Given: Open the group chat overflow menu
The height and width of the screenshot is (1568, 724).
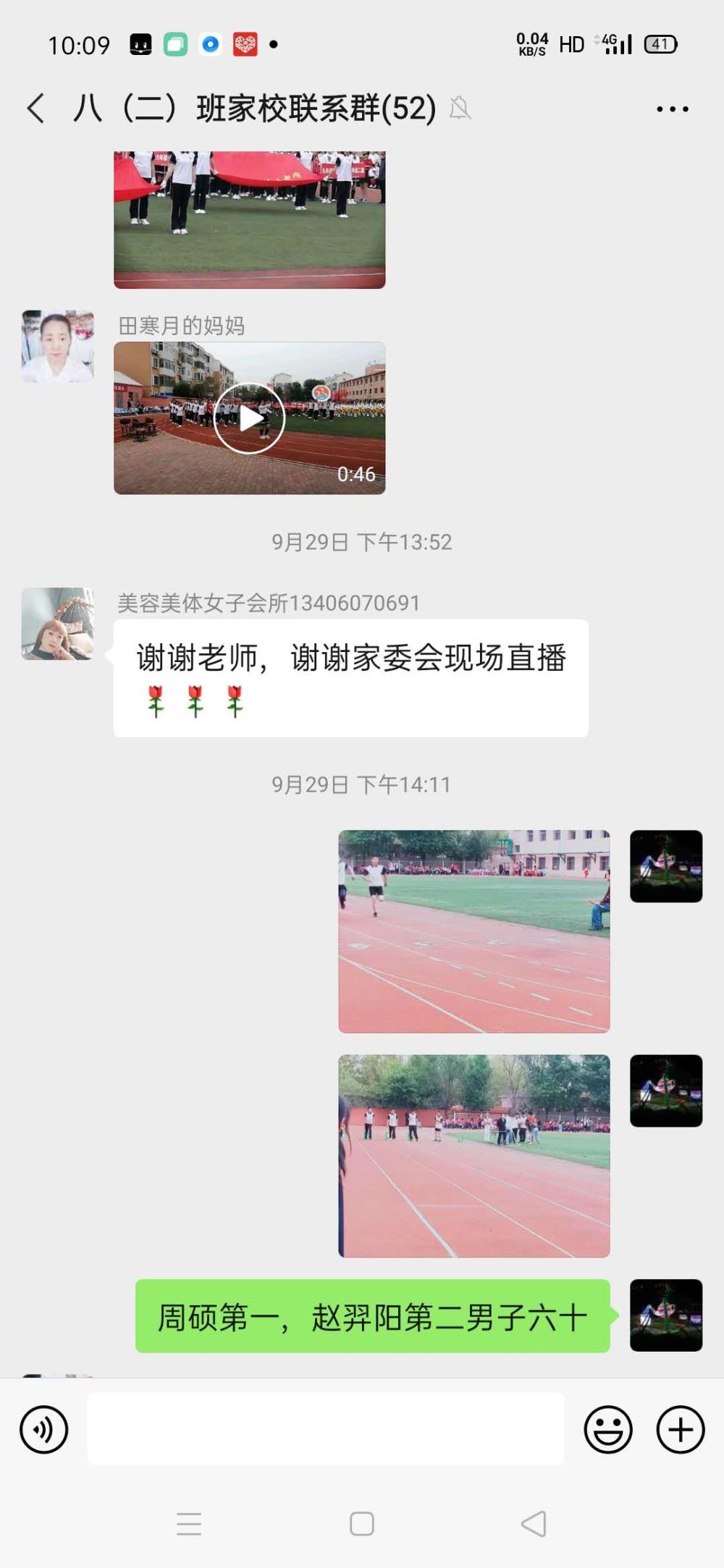Looking at the screenshot, I should click(673, 109).
